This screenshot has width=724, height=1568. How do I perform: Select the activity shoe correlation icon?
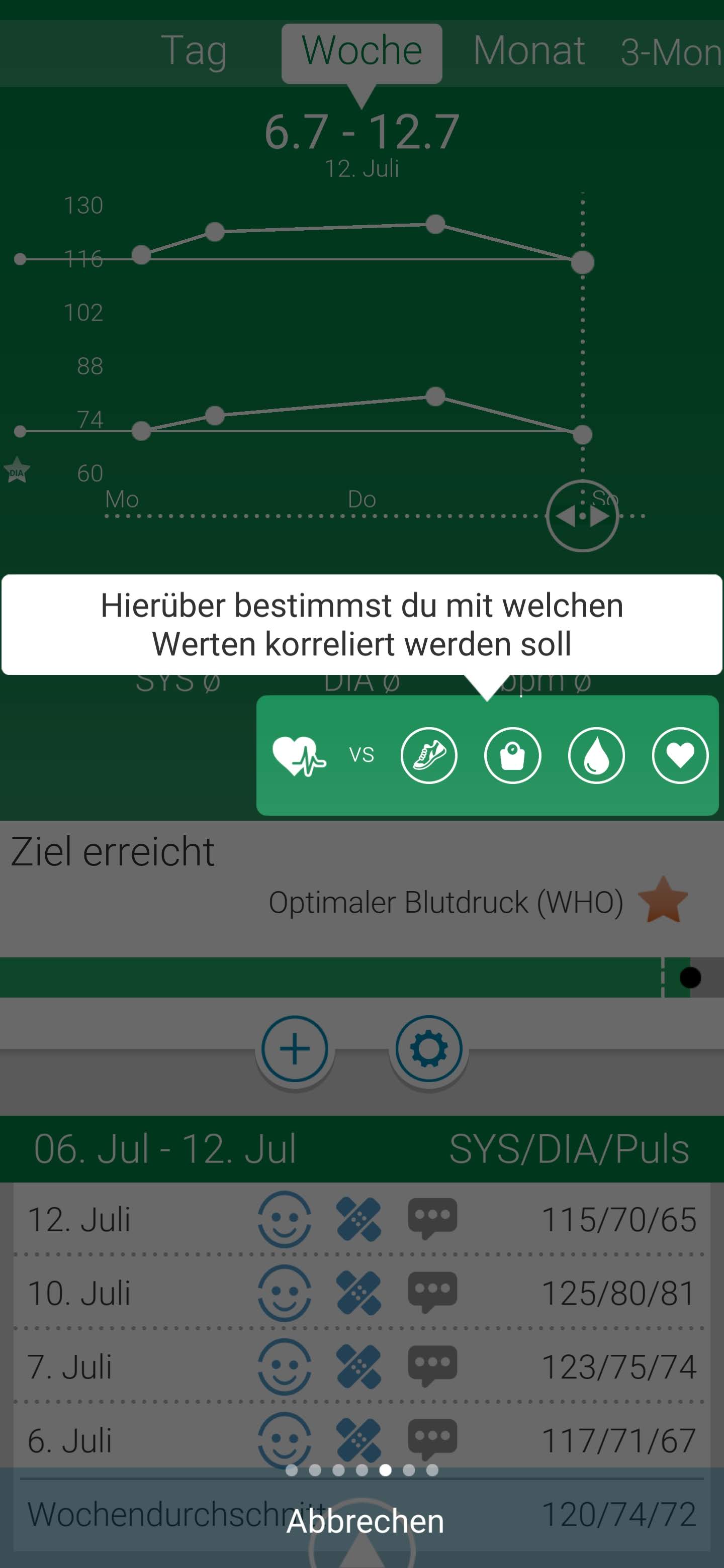pos(429,755)
